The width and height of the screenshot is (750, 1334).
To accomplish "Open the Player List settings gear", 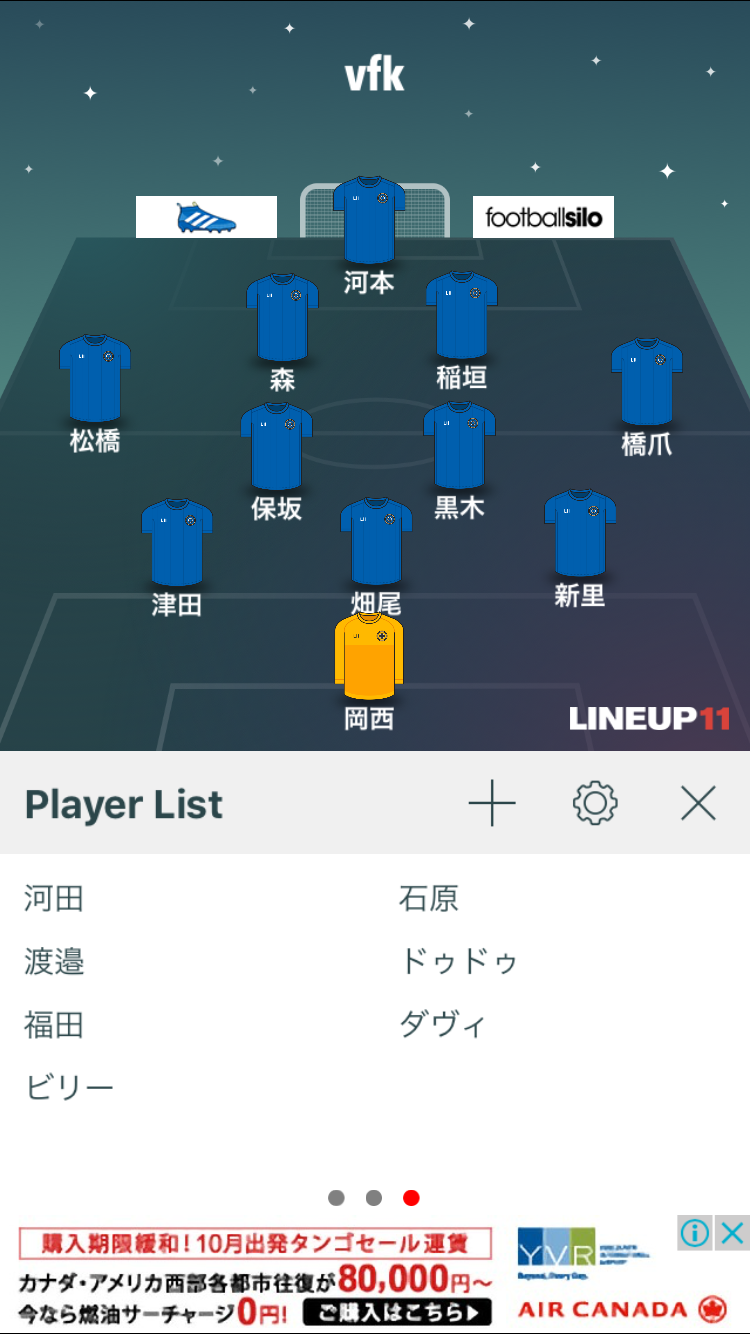I will click(x=595, y=803).
